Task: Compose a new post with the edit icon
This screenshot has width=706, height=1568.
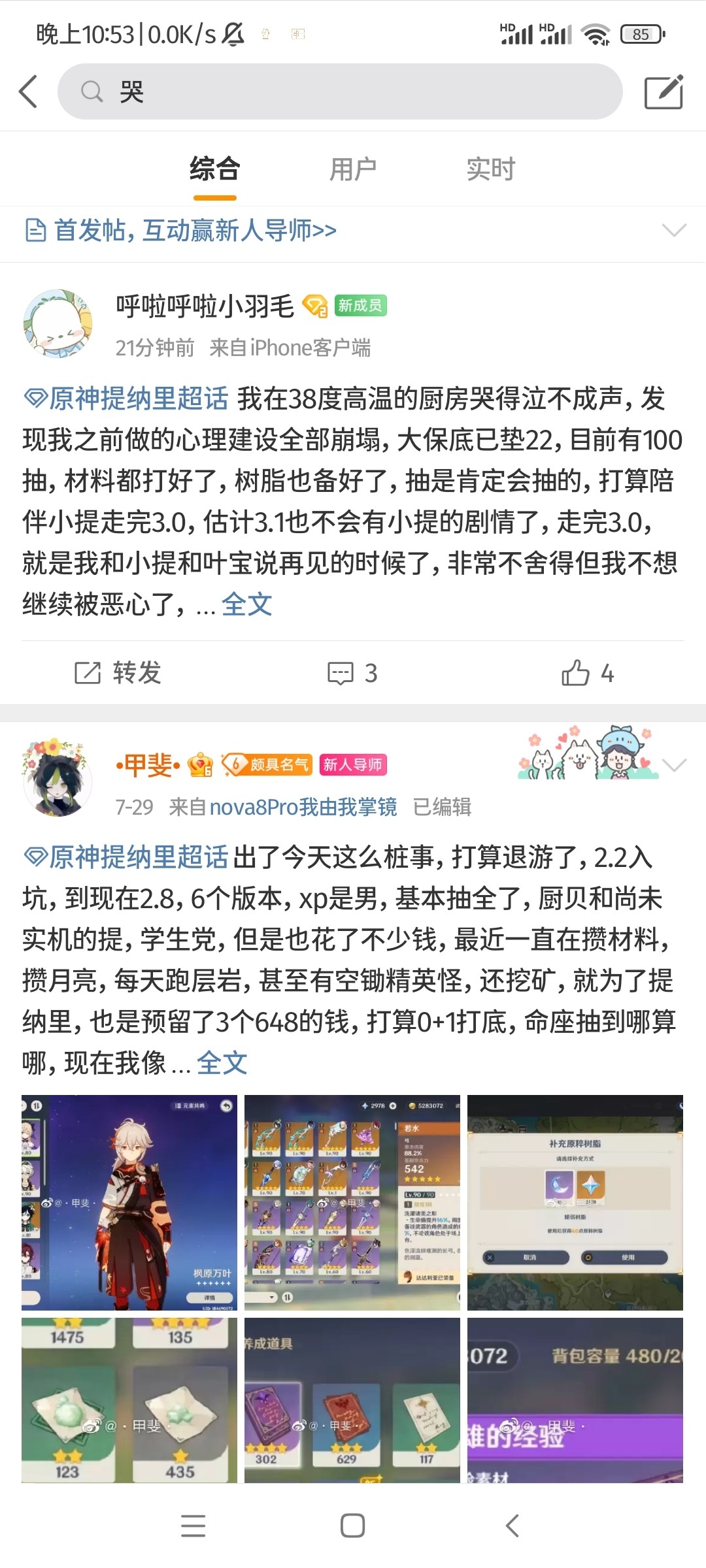Action: click(x=664, y=91)
